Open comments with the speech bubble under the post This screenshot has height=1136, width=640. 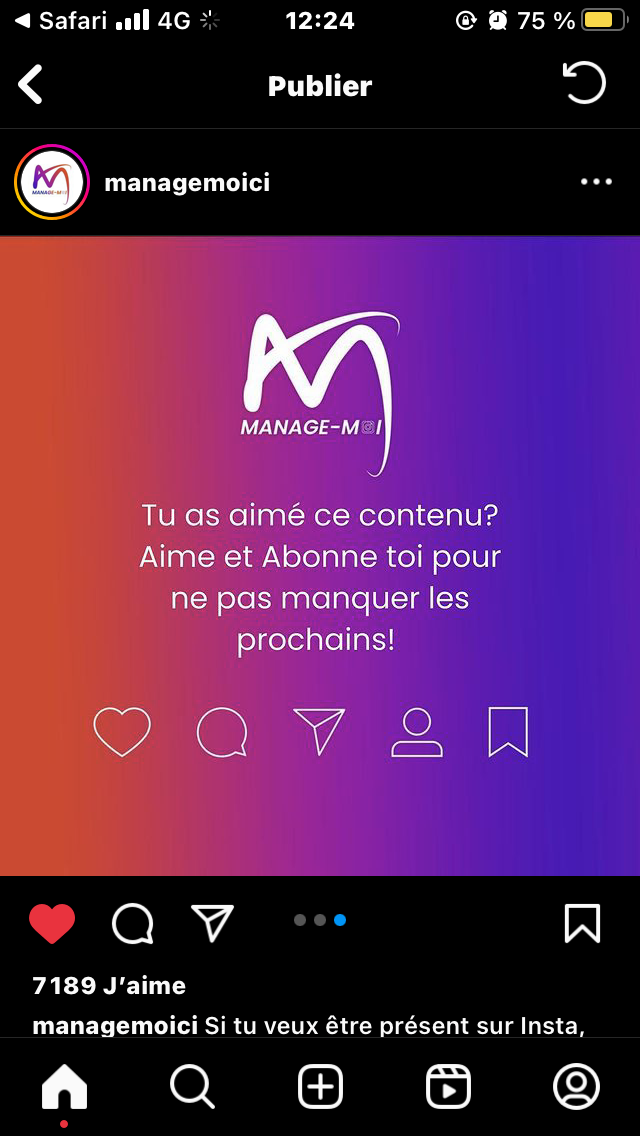[132, 923]
